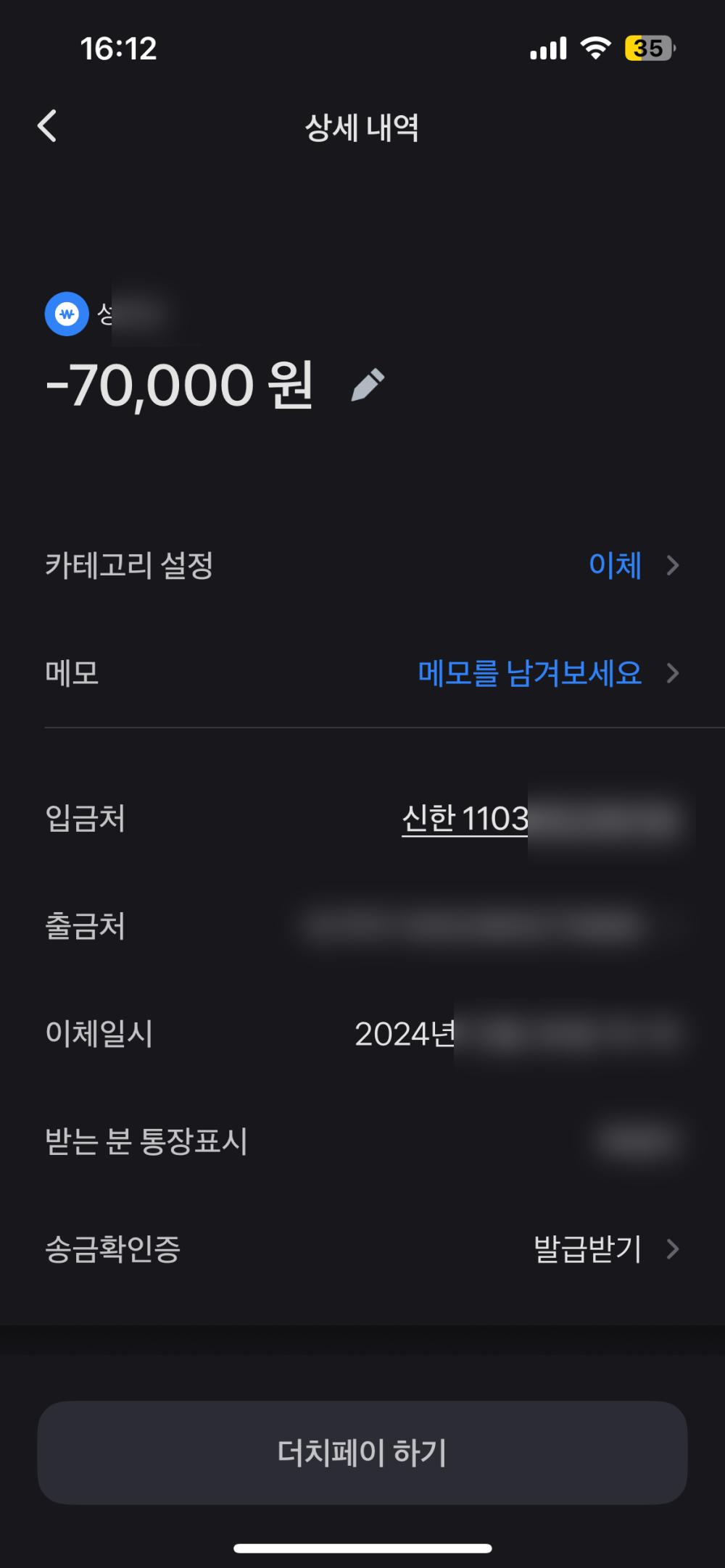Image resolution: width=725 pixels, height=1568 pixels.
Task: Get the 송금확인증 via 발급받기
Action: (x=588, y=1248)
